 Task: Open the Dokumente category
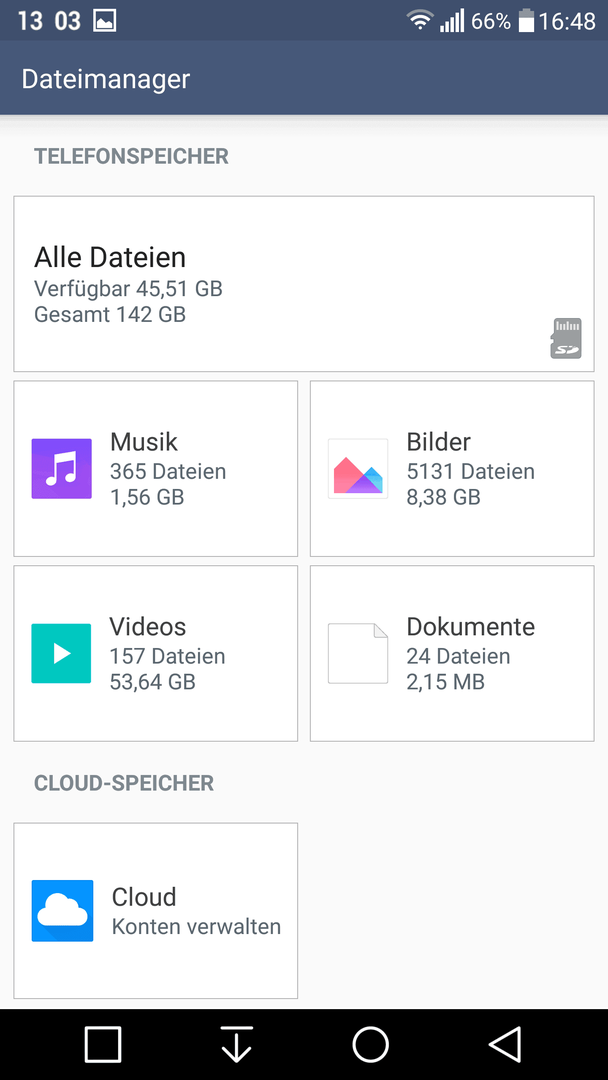452,654
